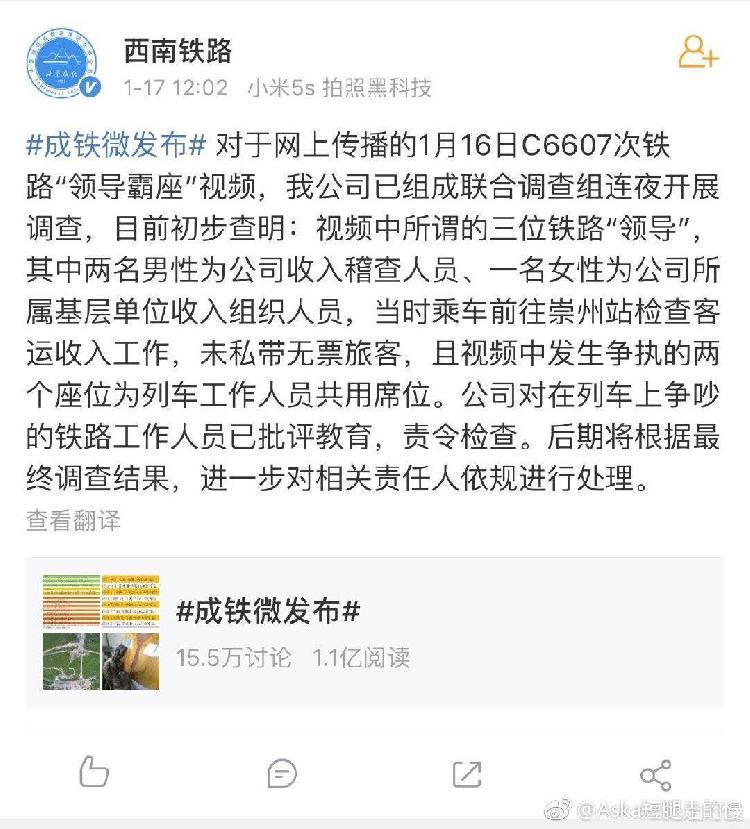Share the post via share icon
Image resolution: width=750 pixels, height=829 pixels.
[655, 774]
